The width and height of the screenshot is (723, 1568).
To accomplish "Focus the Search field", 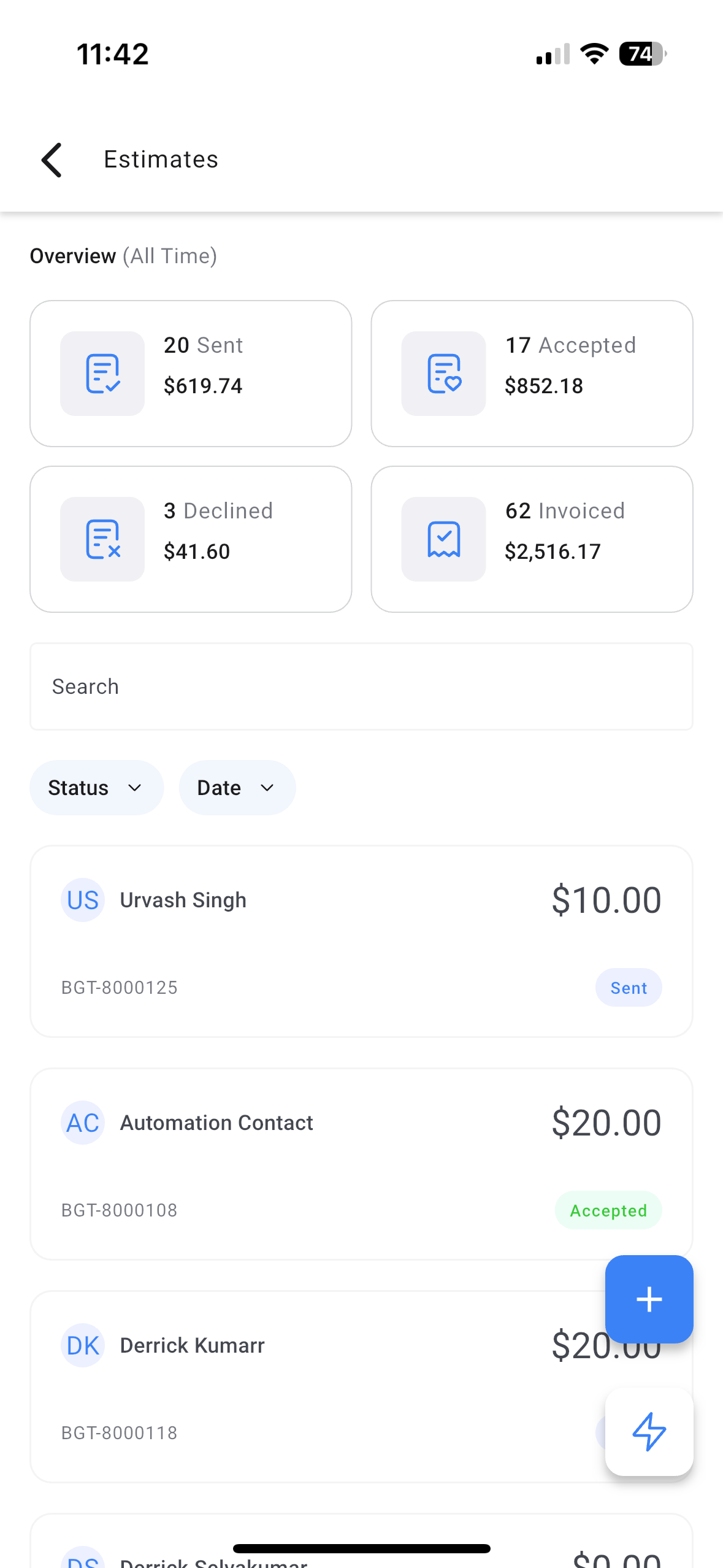I will [x=361, y=686].
